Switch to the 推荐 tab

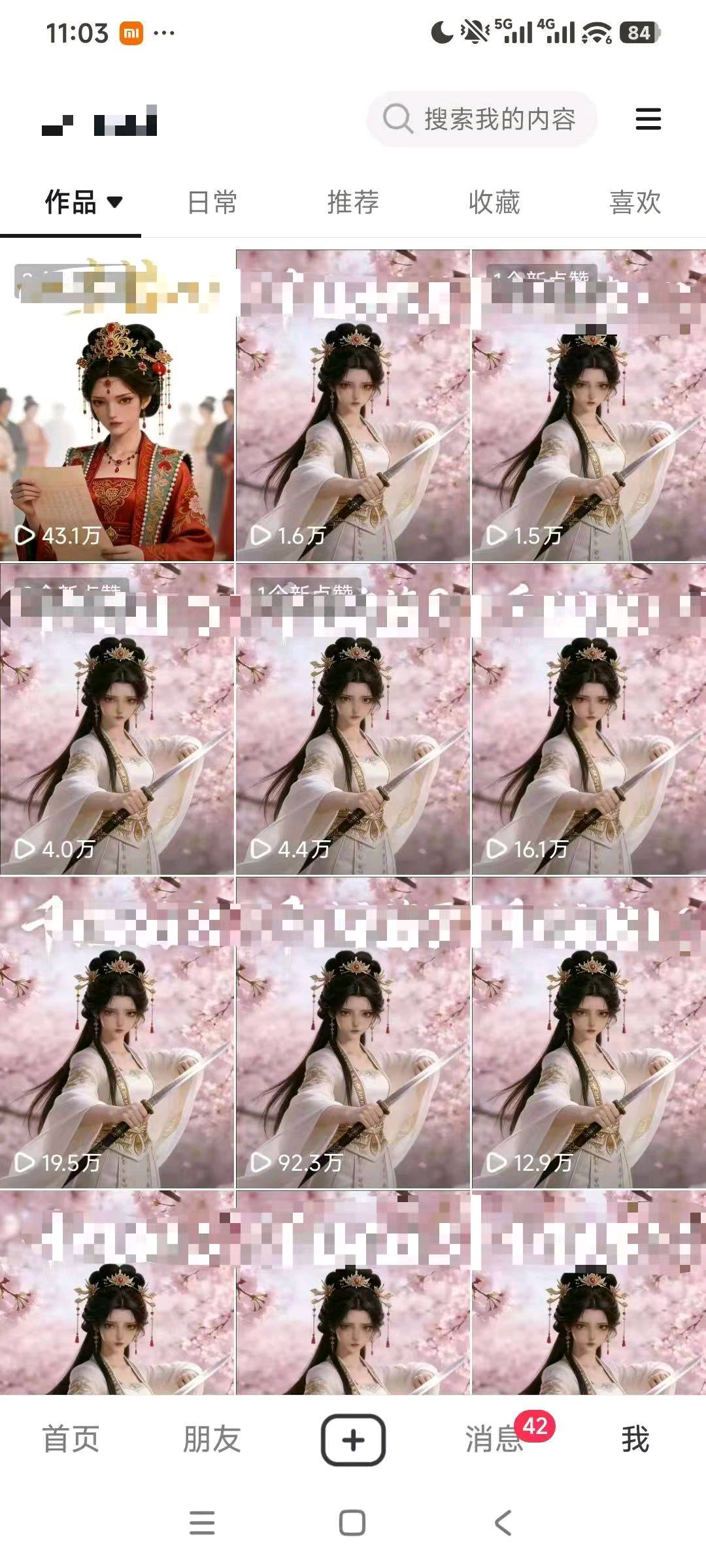pyautogui.click(x=353, y=202)
